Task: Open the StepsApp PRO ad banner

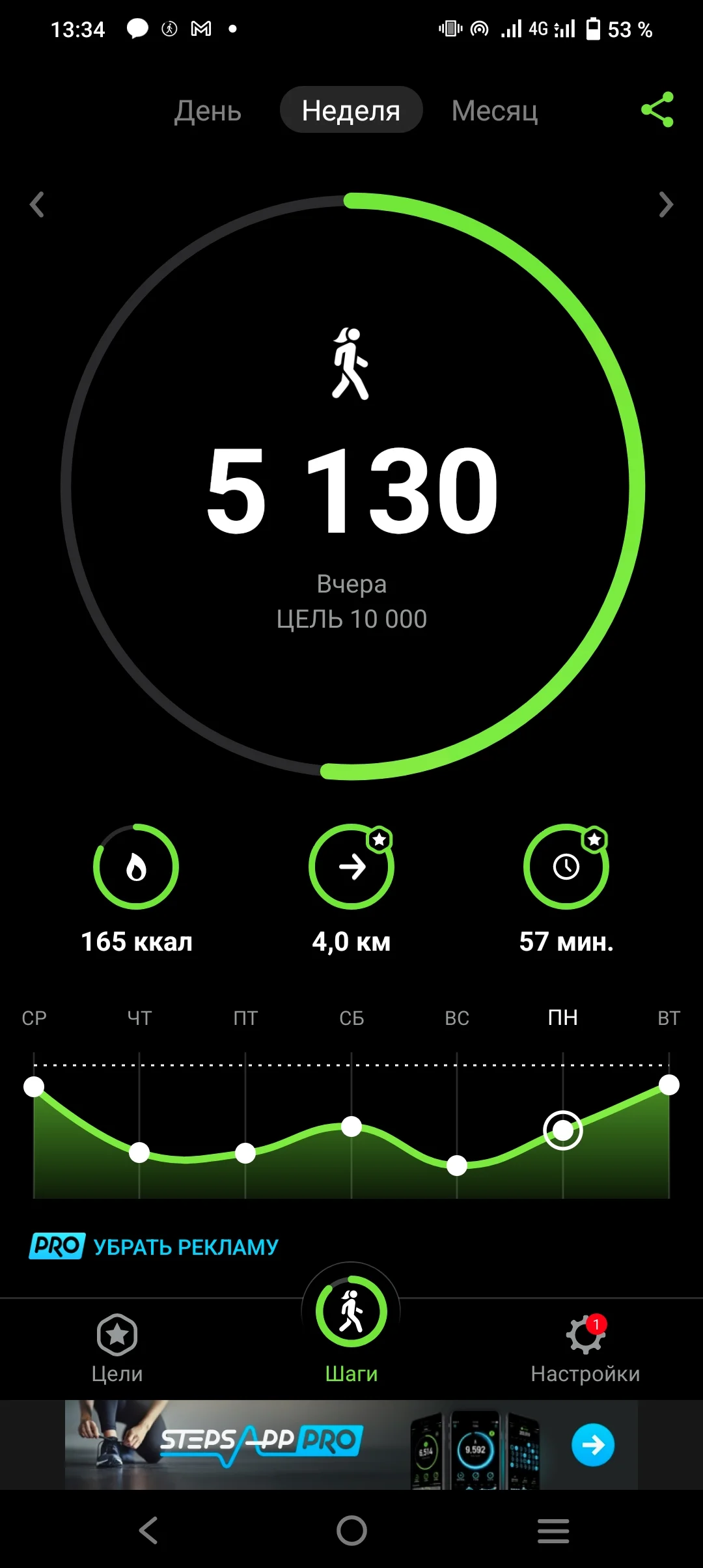Action: (x=351, y=1444)
